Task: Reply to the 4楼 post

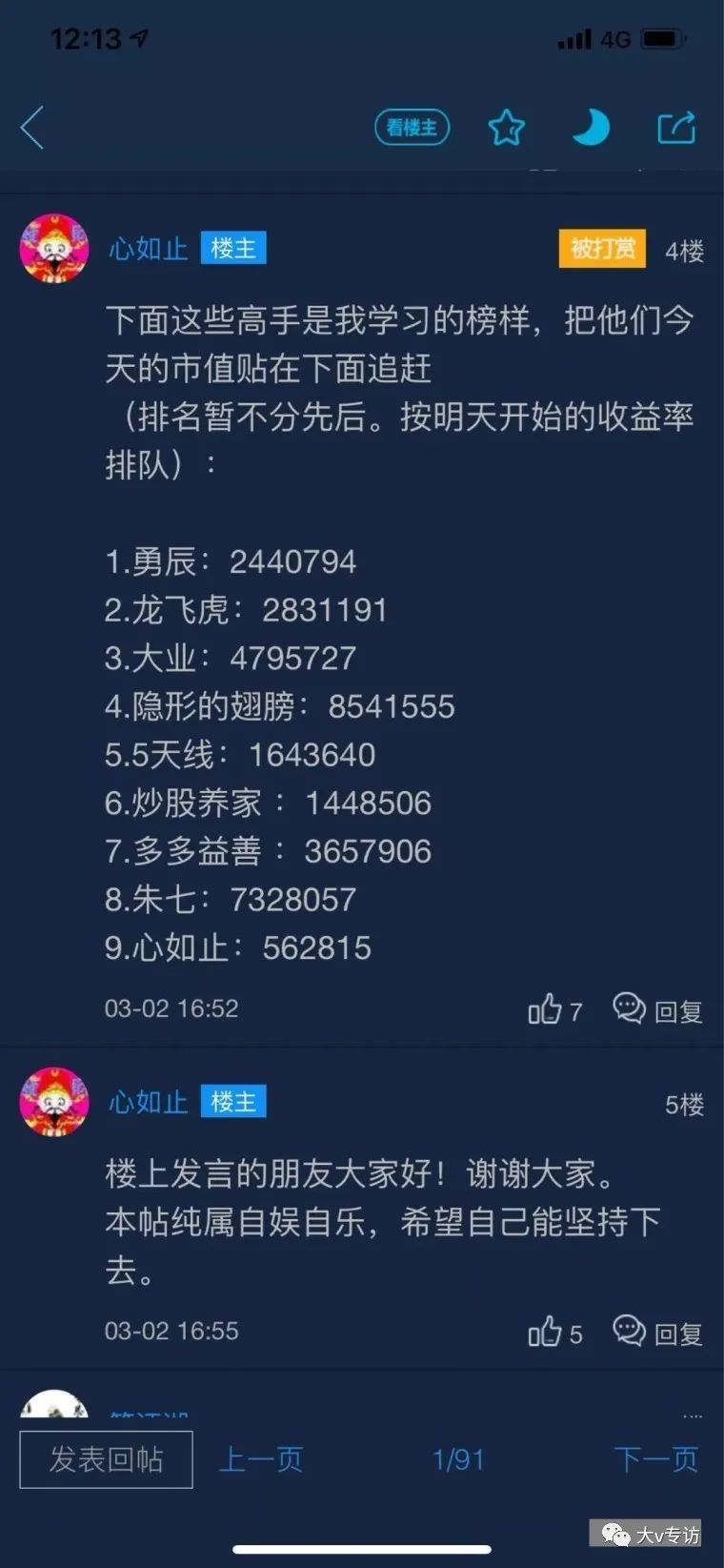Action: [x=657, y=1009]
